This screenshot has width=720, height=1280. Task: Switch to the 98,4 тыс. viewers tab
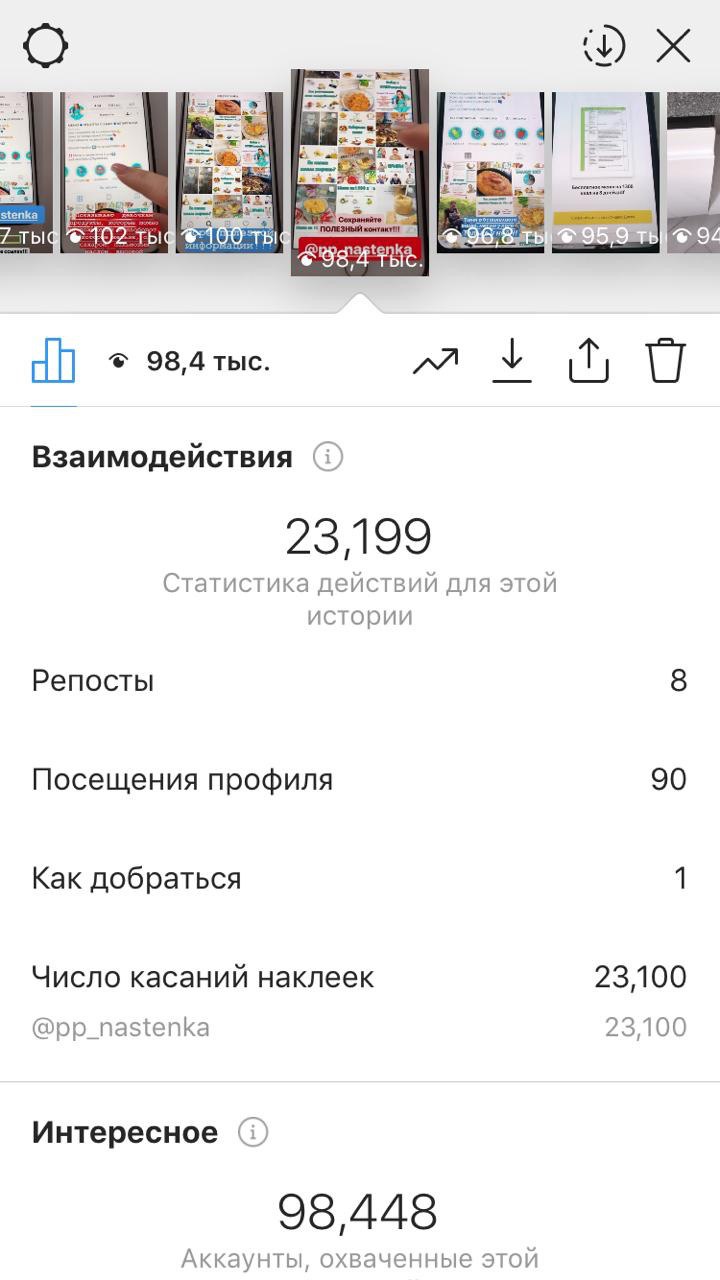coord(189,361)
